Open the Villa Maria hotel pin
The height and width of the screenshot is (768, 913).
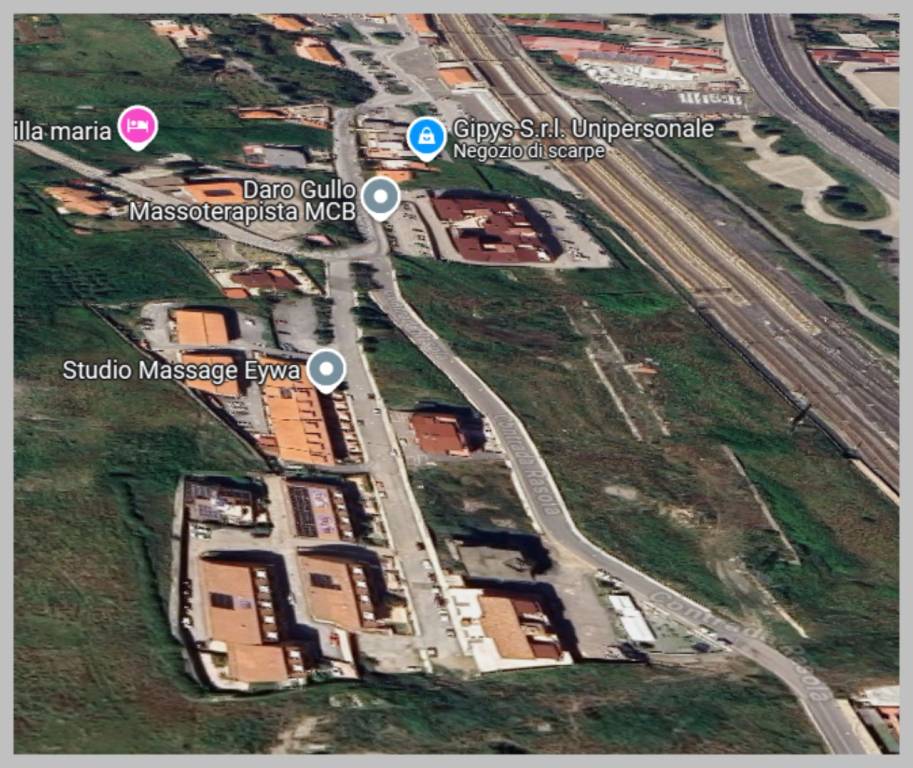137,125
